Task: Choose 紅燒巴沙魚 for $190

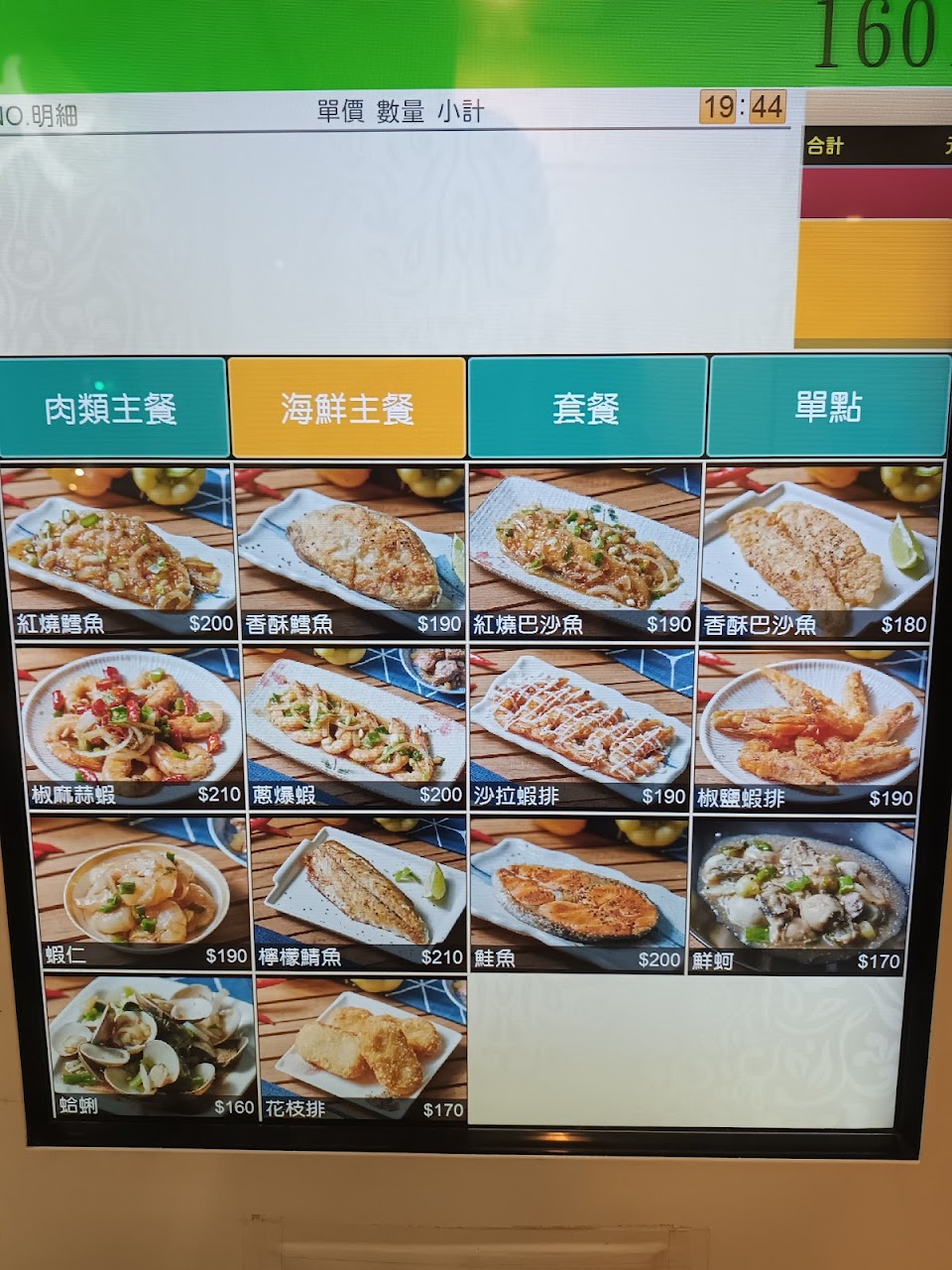Action: [x=582, y=552]
